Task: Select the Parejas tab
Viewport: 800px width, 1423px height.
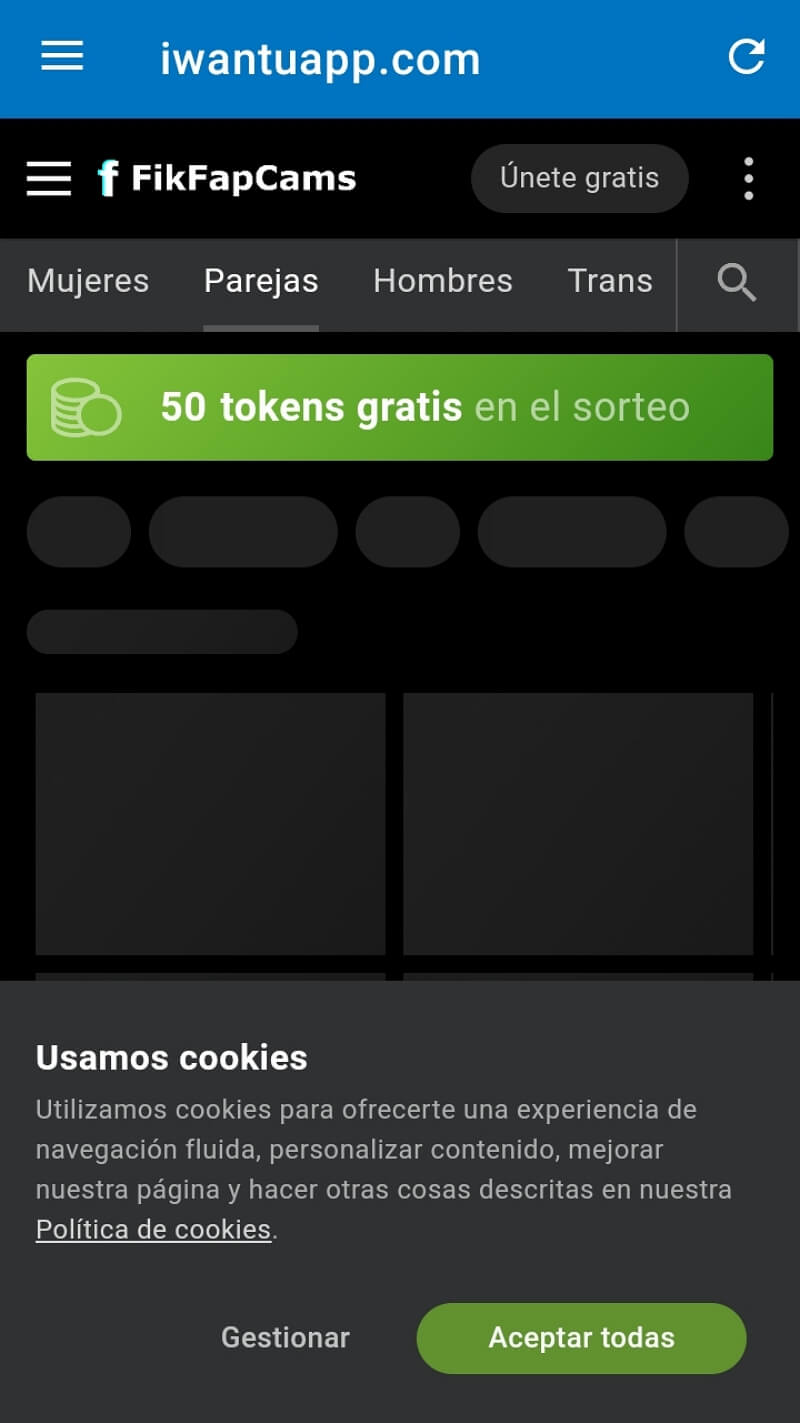Action: click(x=261, y=281)
